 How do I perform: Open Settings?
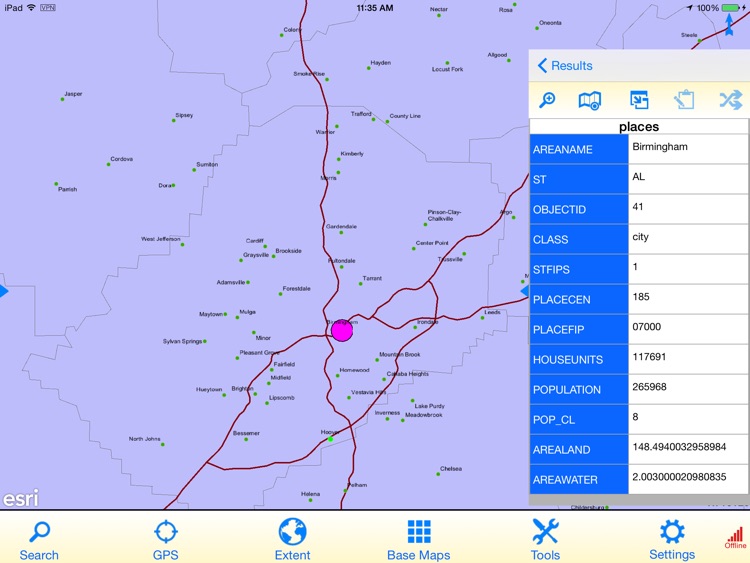671,539
